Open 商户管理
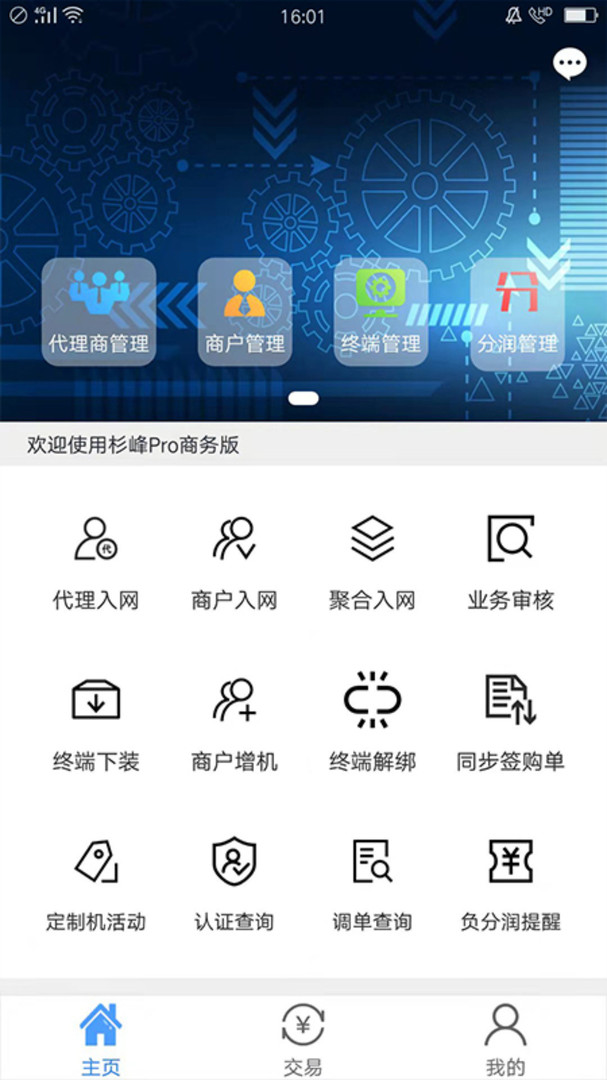 [245, 311]
